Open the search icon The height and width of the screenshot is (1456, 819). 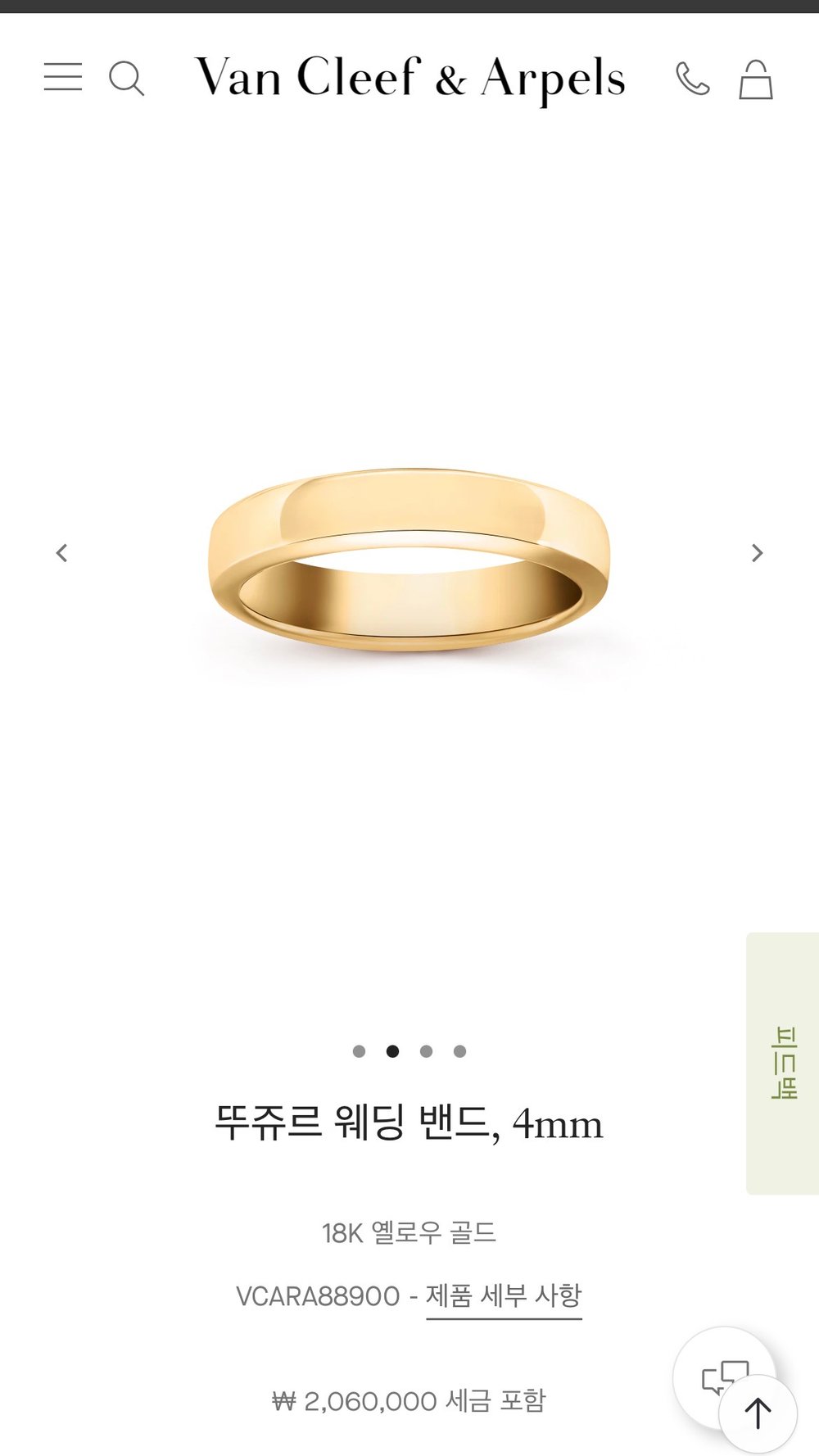tap(126, 79)
